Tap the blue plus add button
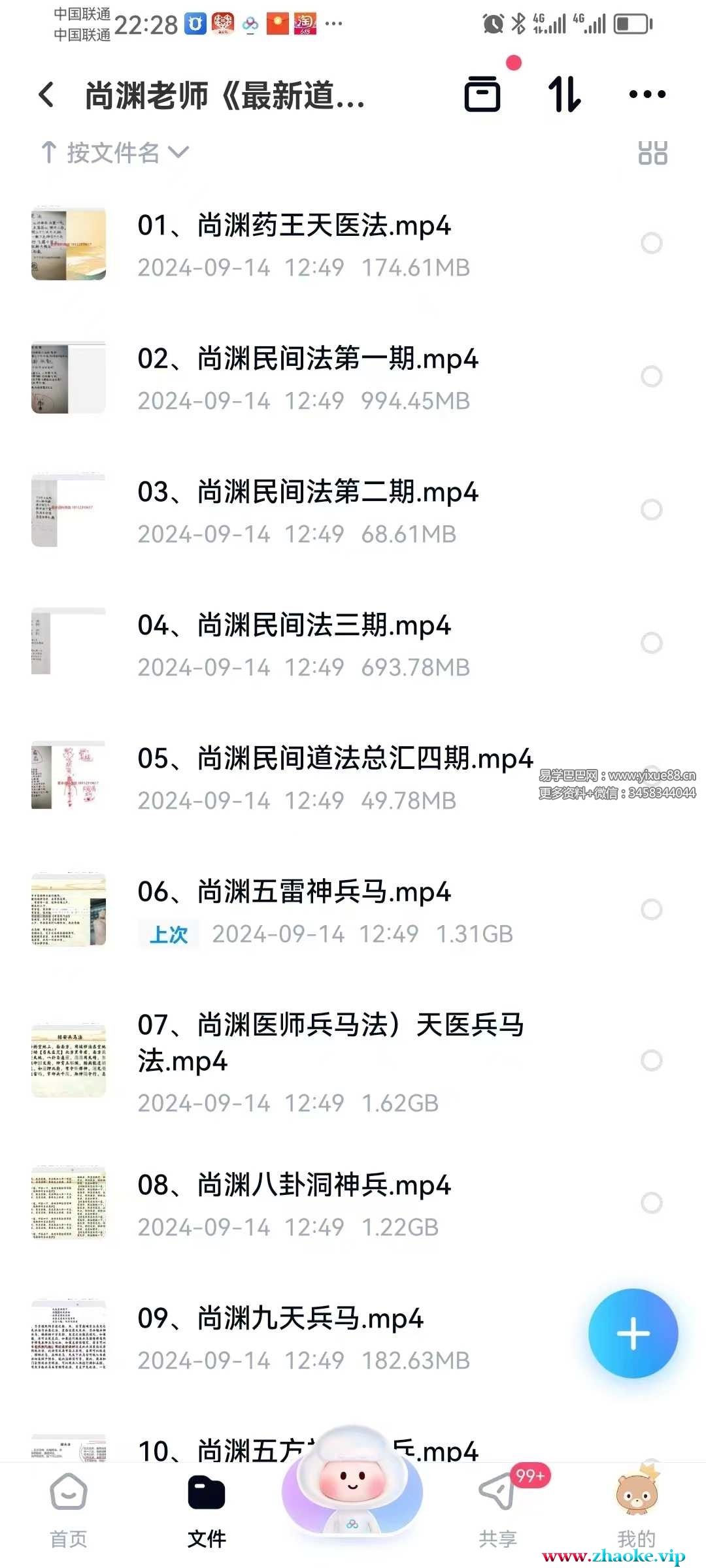 (633, 1333)
